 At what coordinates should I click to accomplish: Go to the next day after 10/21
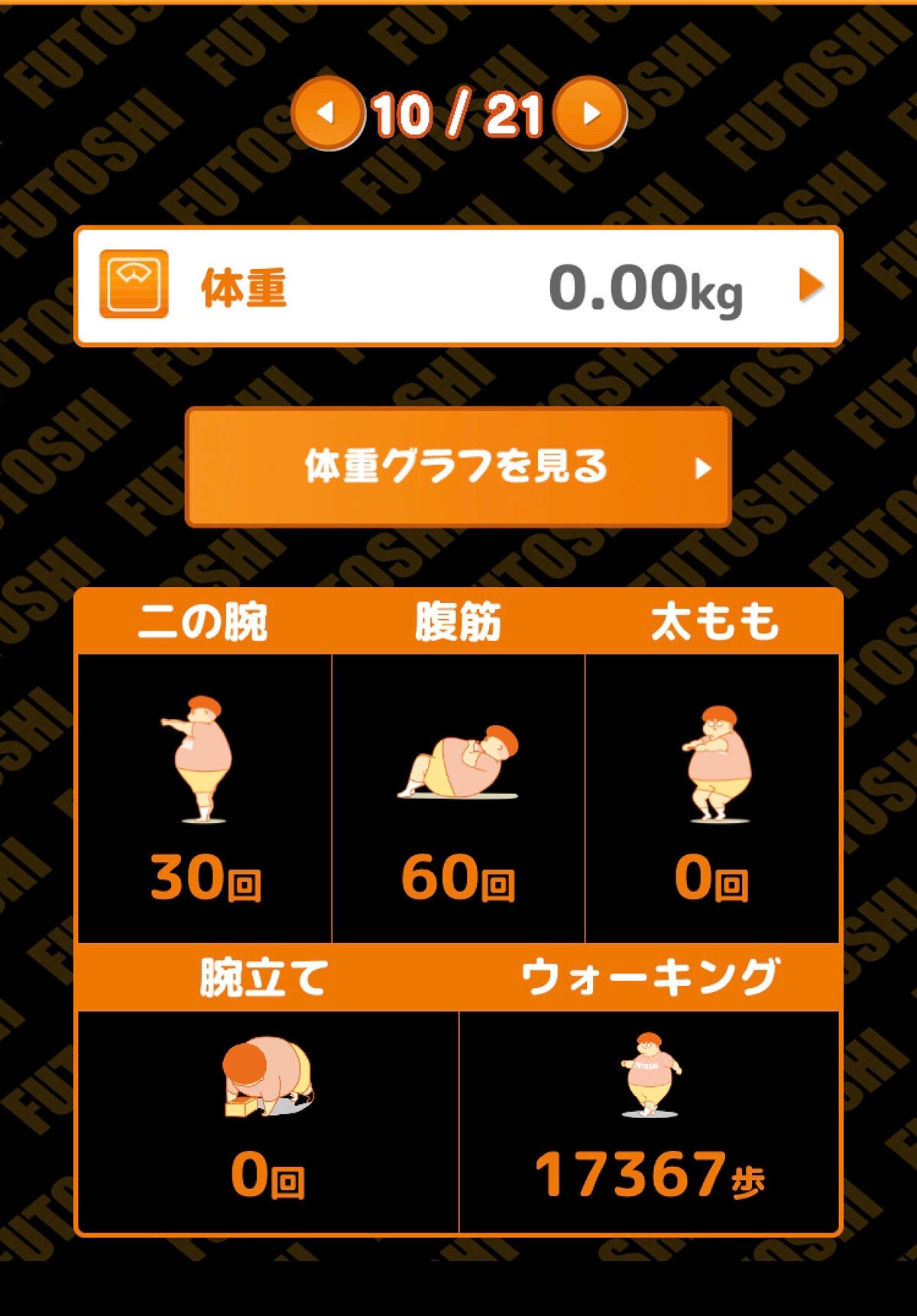[x=589, y=113]
